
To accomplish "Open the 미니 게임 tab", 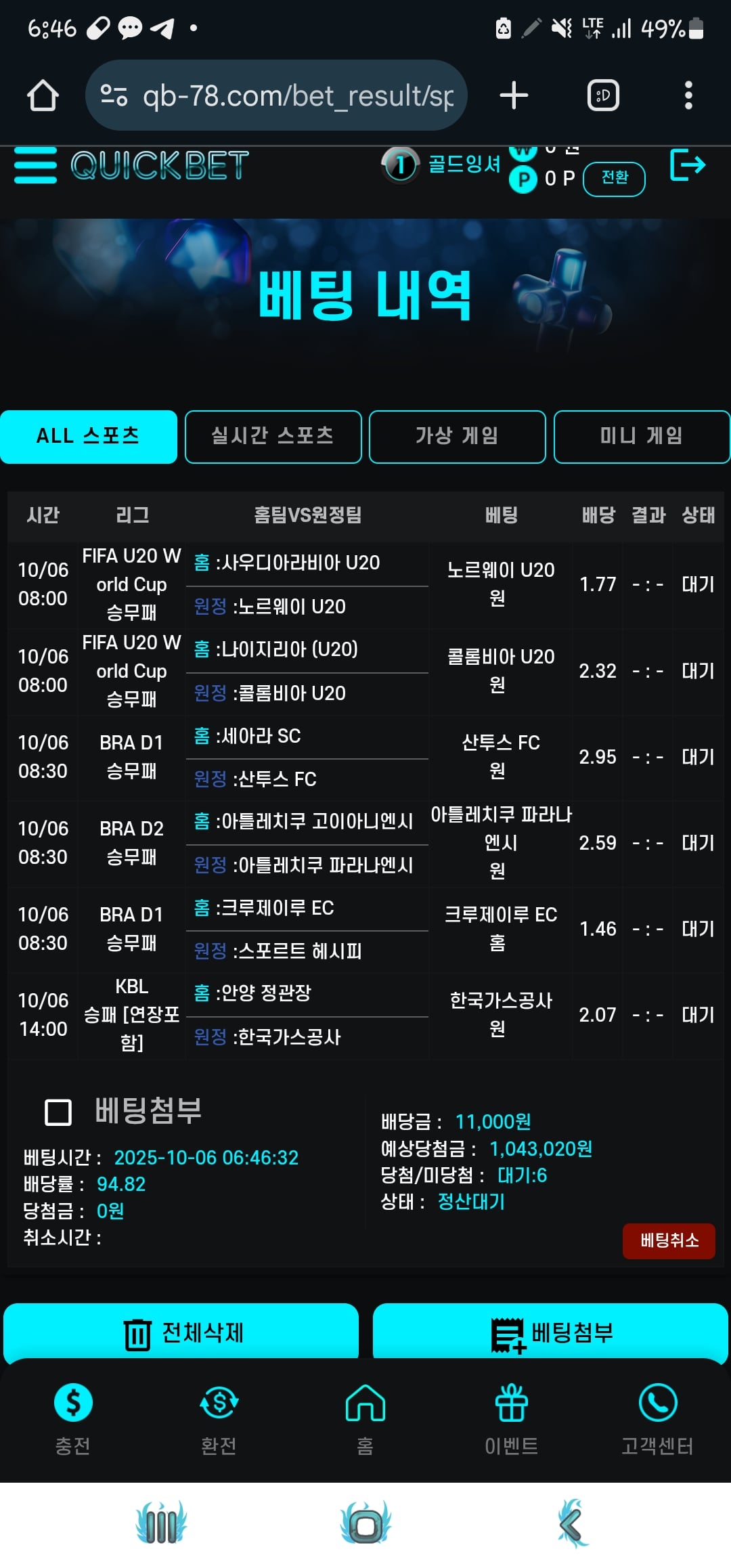I will coord(641,437).
